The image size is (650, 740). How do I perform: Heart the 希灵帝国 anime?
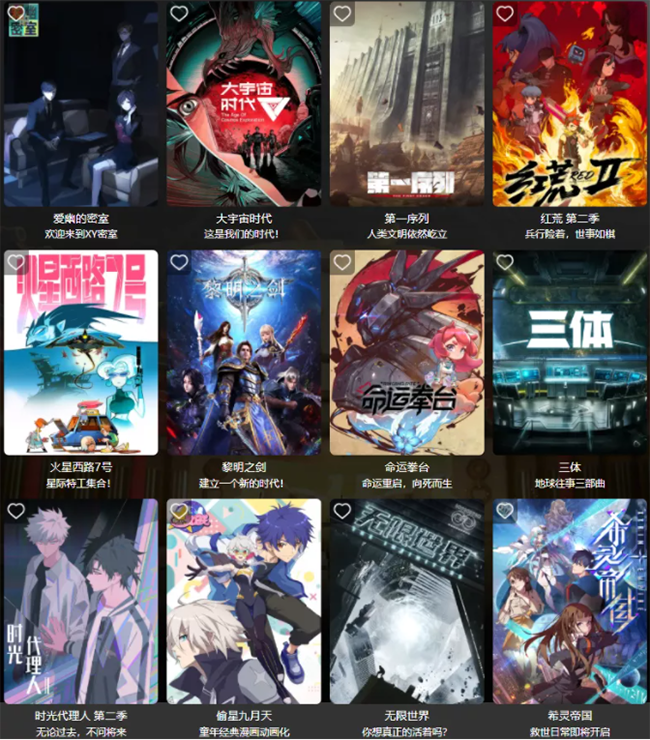505,511
